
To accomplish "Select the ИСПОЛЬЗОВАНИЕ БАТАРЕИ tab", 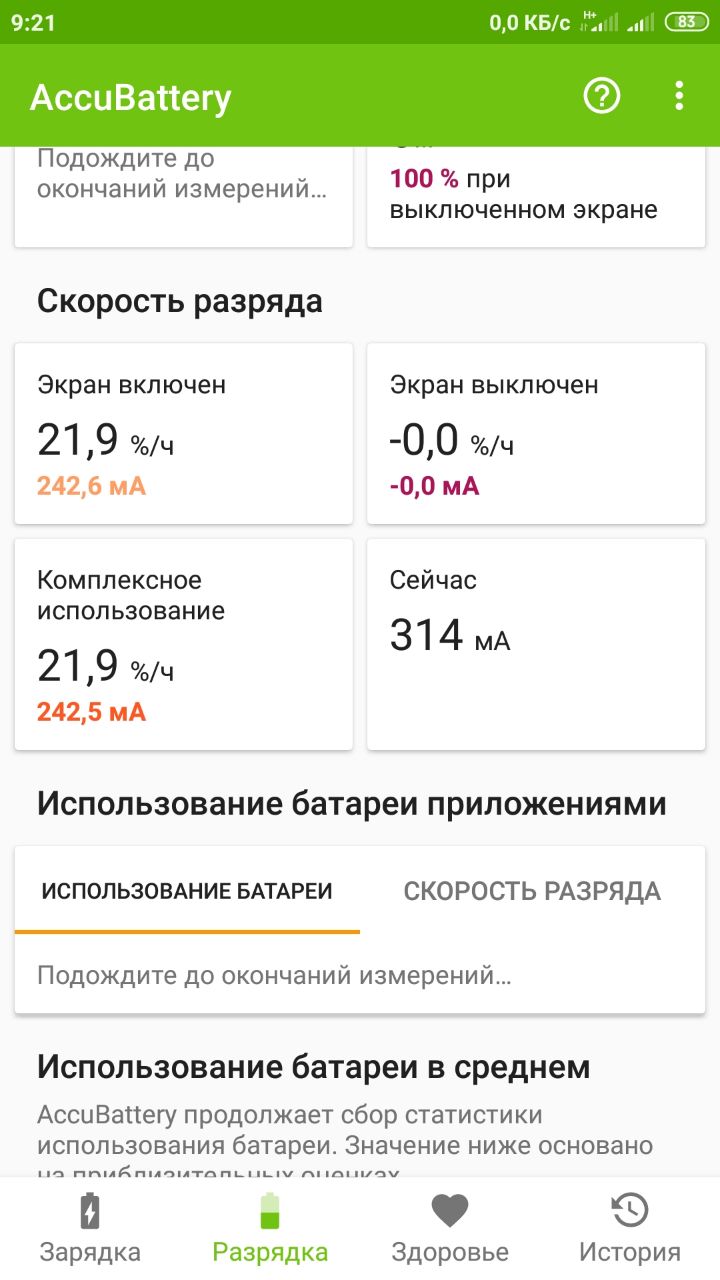I will click(187, 891).
